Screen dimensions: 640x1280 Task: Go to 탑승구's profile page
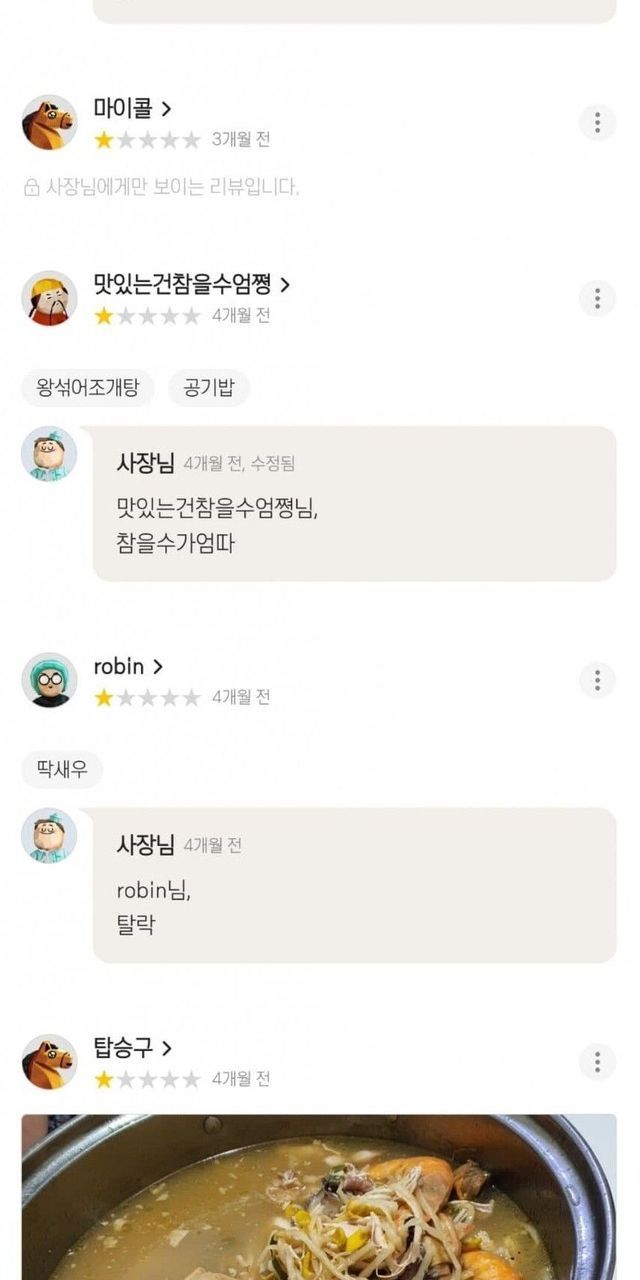(132, 1048)
